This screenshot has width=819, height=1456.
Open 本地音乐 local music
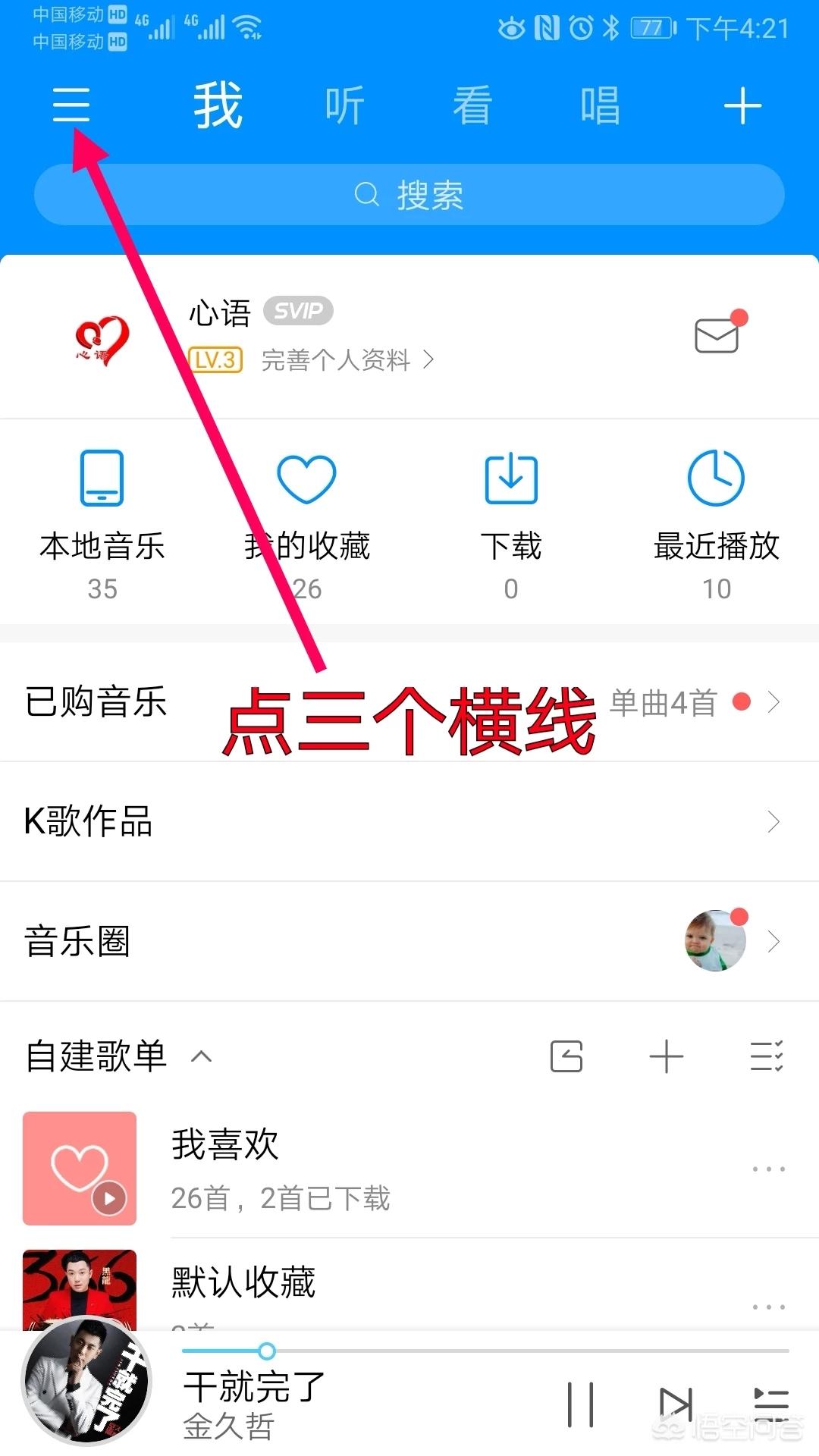(x=102, y=523)
